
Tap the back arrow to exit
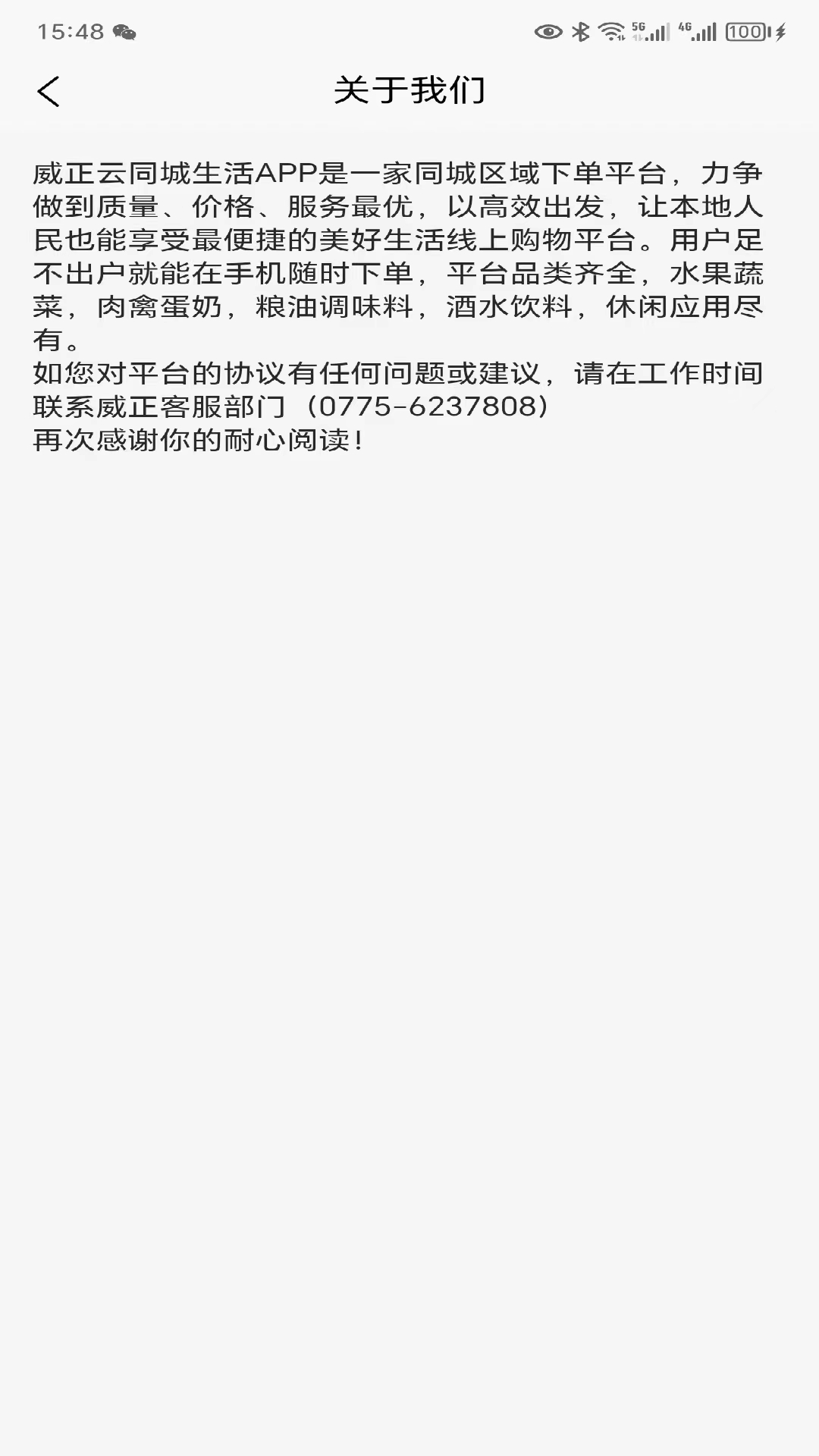(48, 91)
